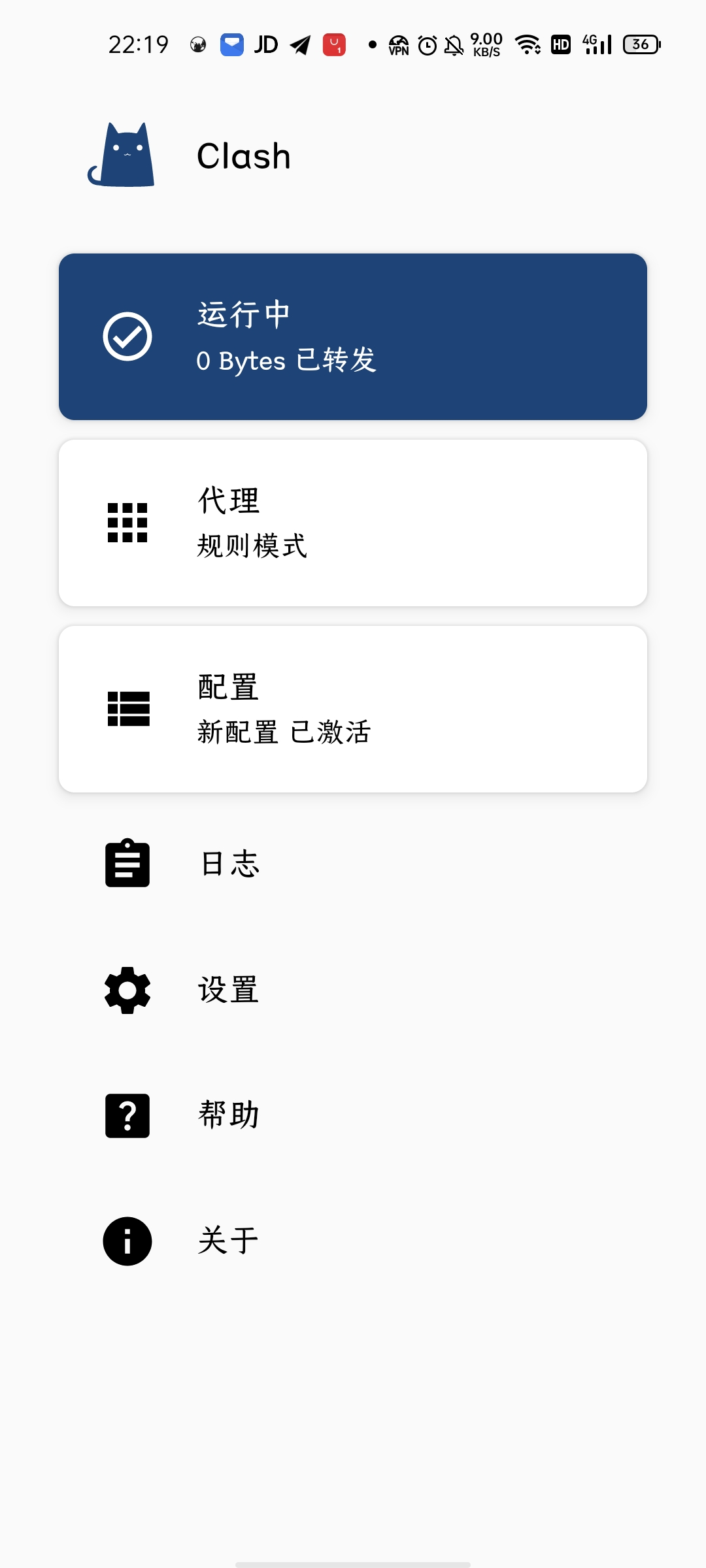Screen dimensions: 706x1568
Task: Tap the running status card to stop Clash
Action: 353,336
